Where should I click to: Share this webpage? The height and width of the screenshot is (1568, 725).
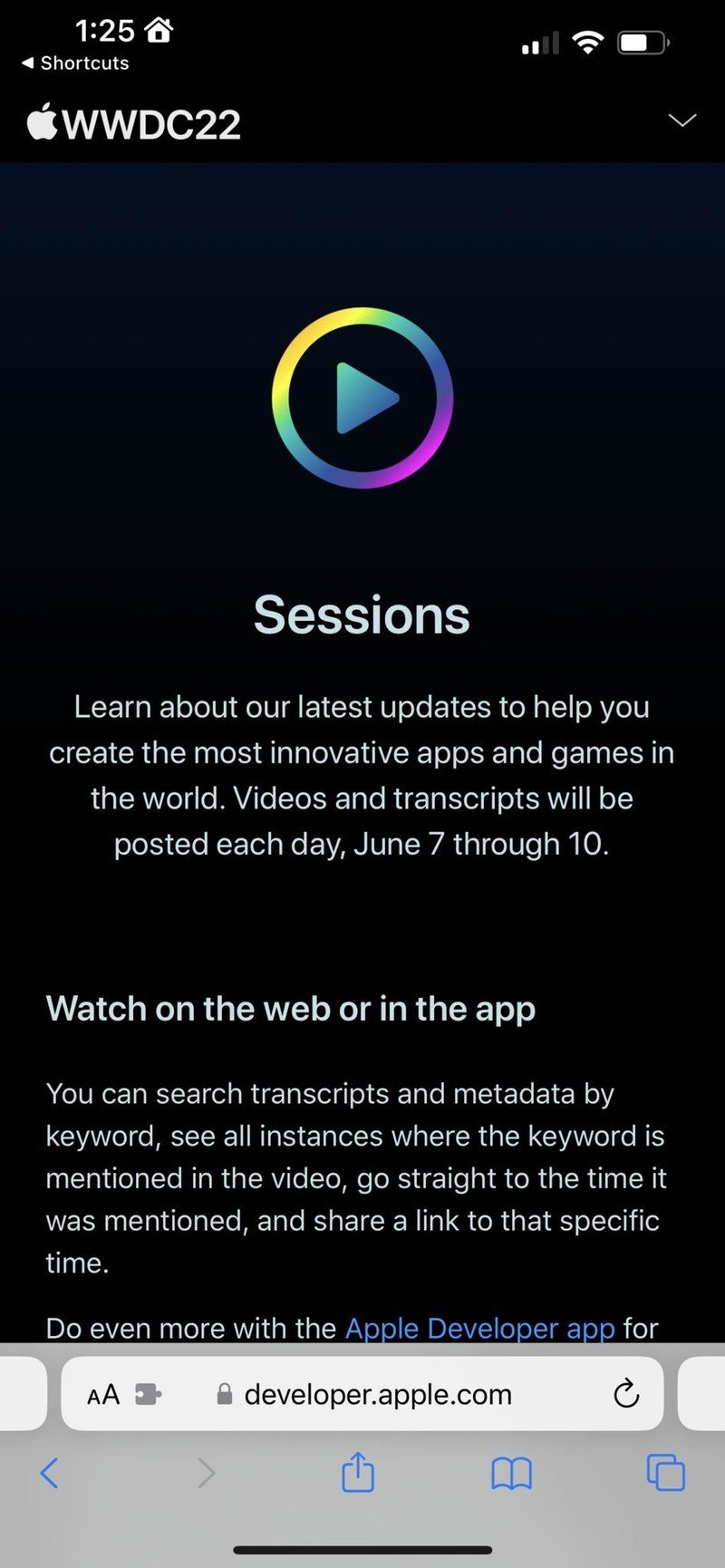[x=358, y=1473]
